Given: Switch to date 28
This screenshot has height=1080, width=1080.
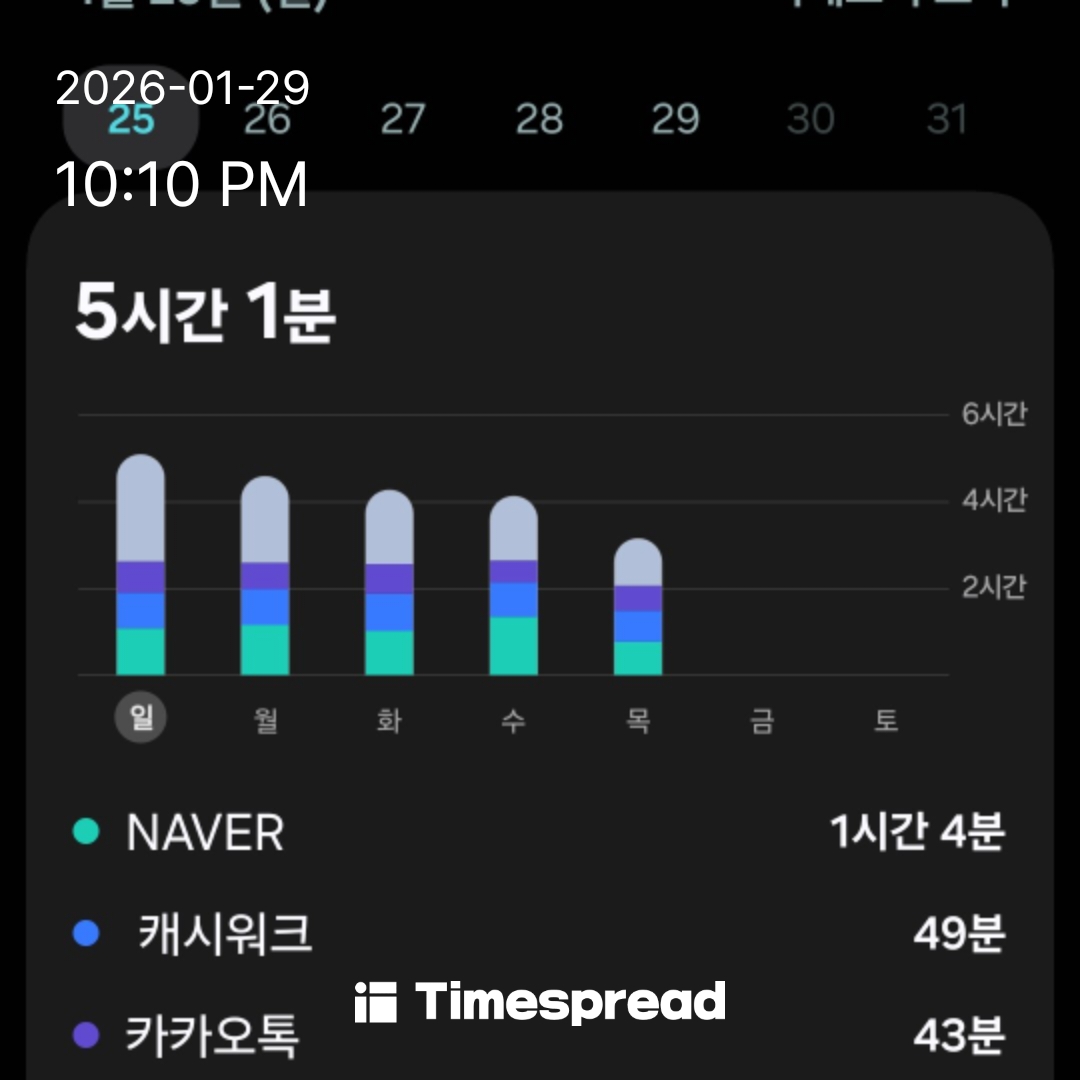Looking at the screenshot, I should point(539,120).
